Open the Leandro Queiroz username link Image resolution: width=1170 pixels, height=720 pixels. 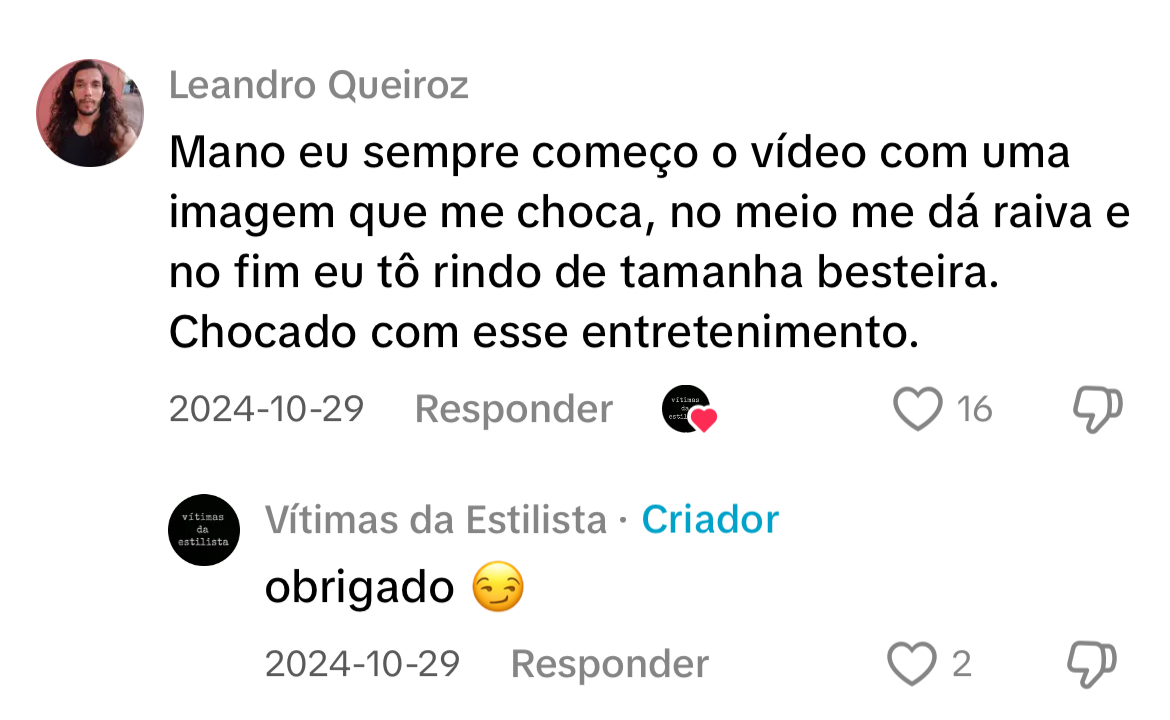click(318, 86)
